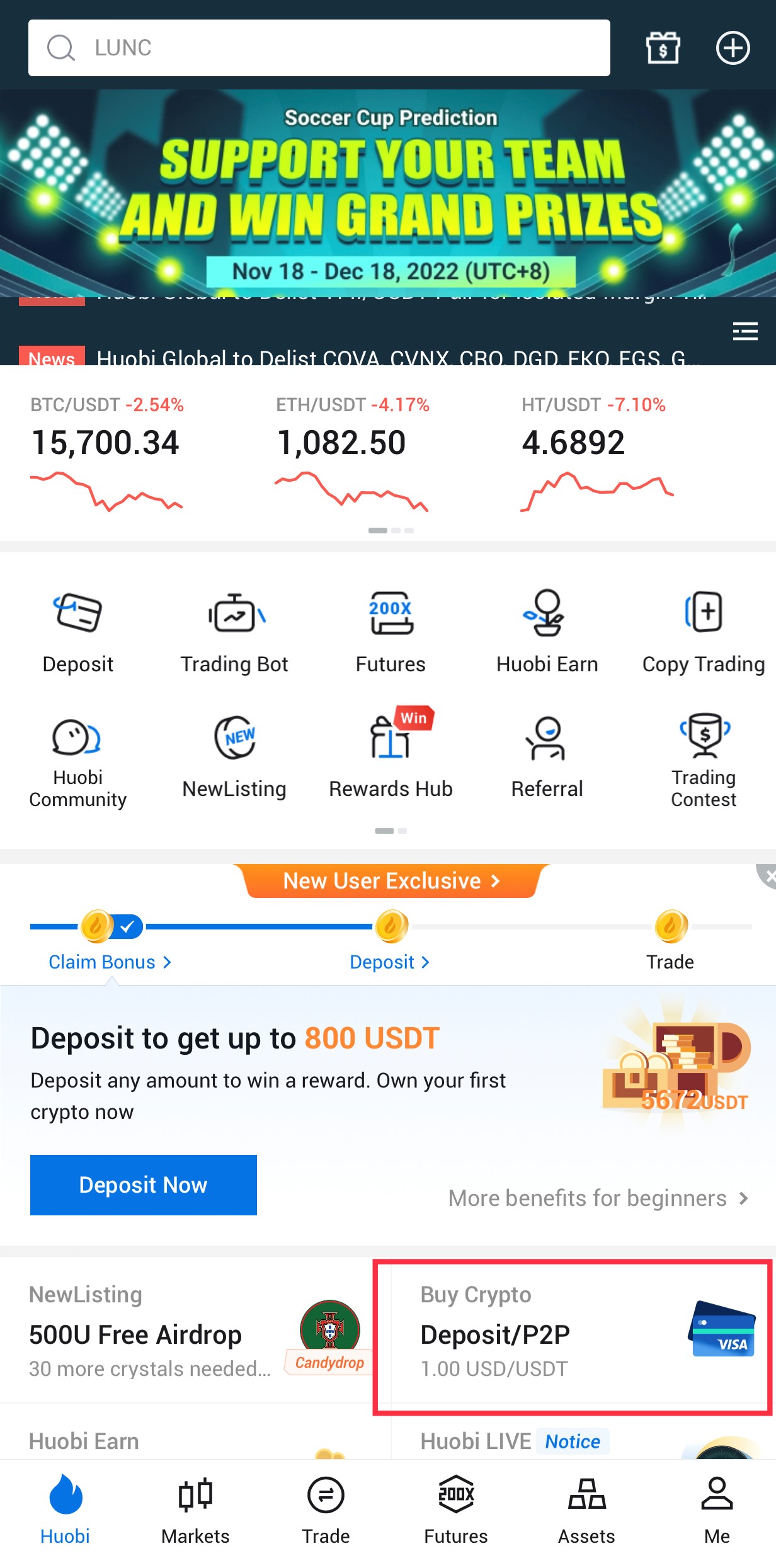776x1568 pixels.
Task: Tap the LUNC search box
Action: click(319, 48)
